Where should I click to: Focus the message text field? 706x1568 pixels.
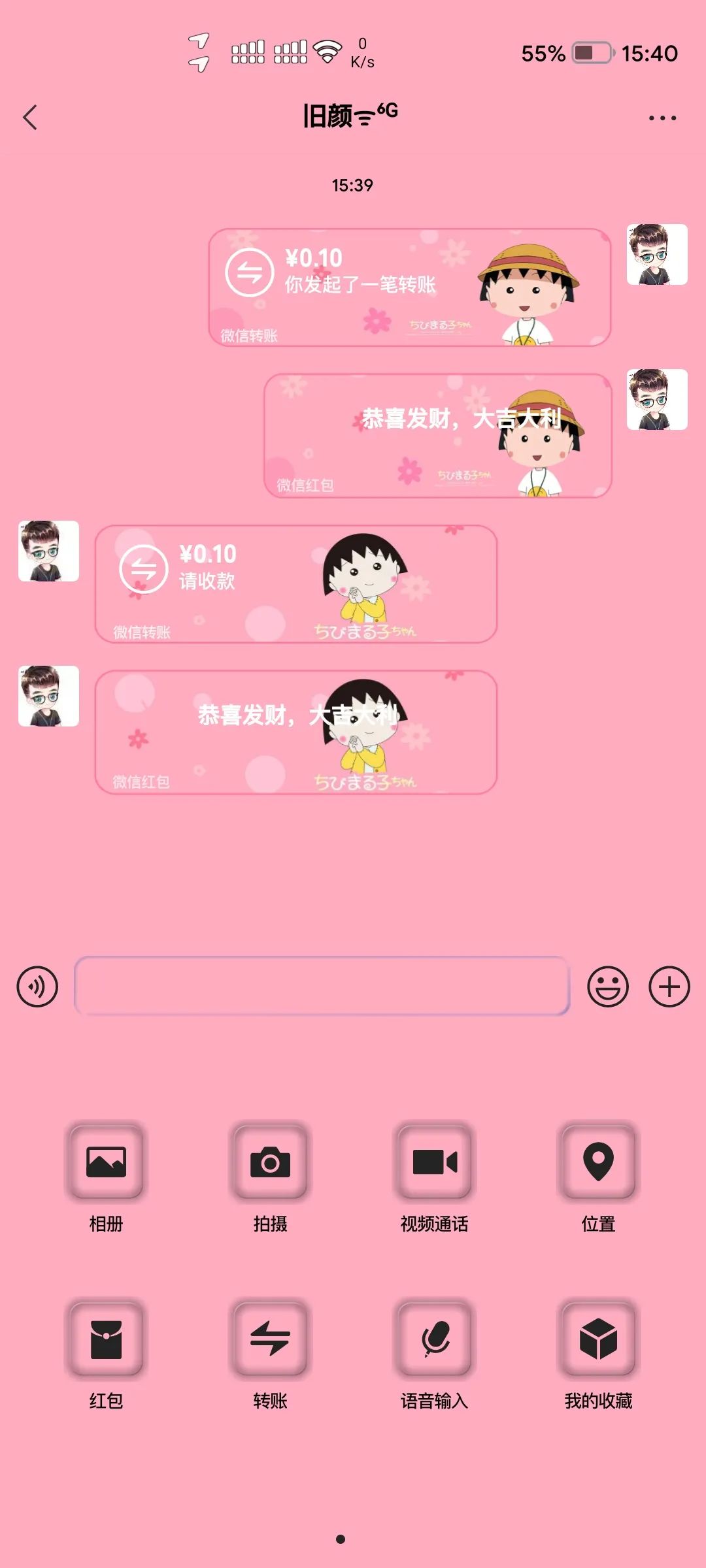[322, 986]
